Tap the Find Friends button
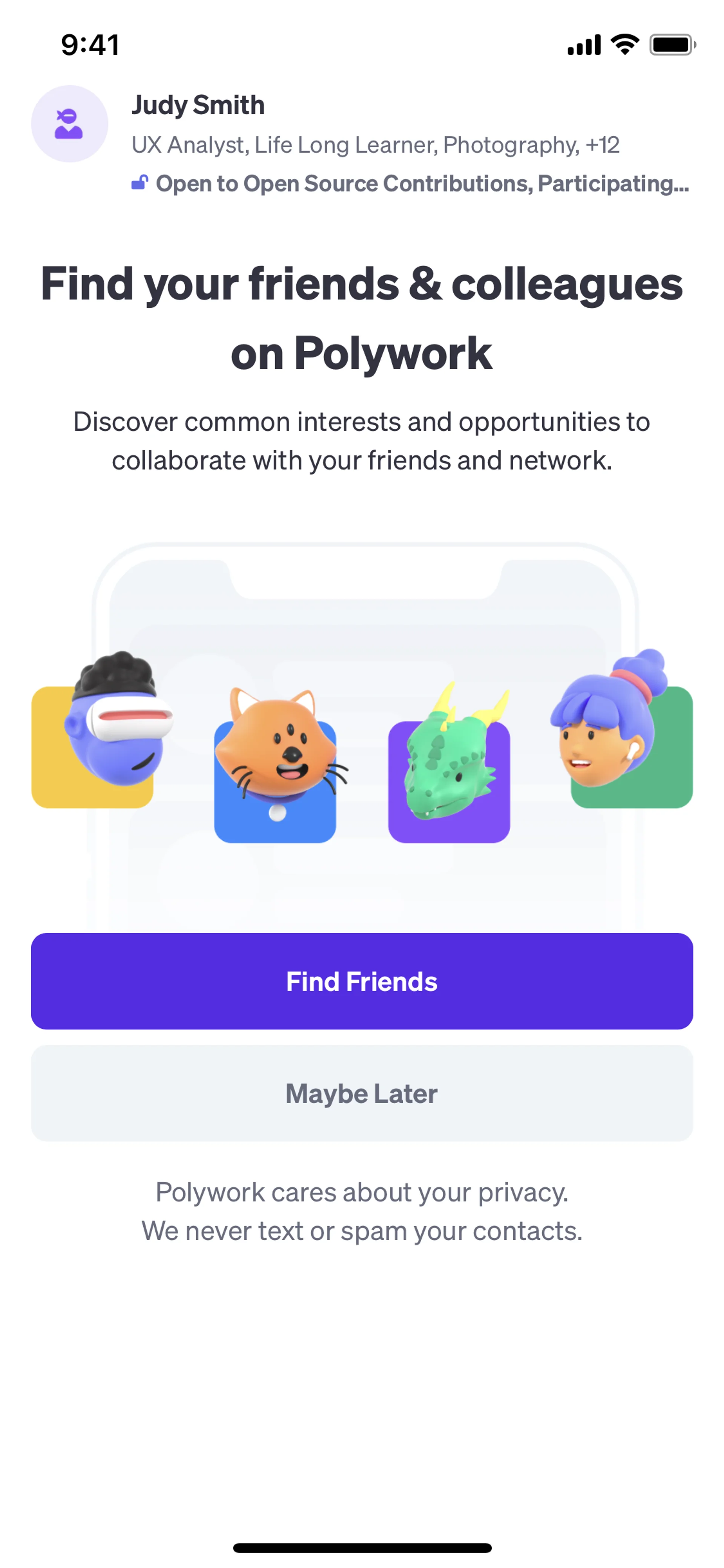The width and height of the screenshot is (724, 1568). (x=362, y=981)
